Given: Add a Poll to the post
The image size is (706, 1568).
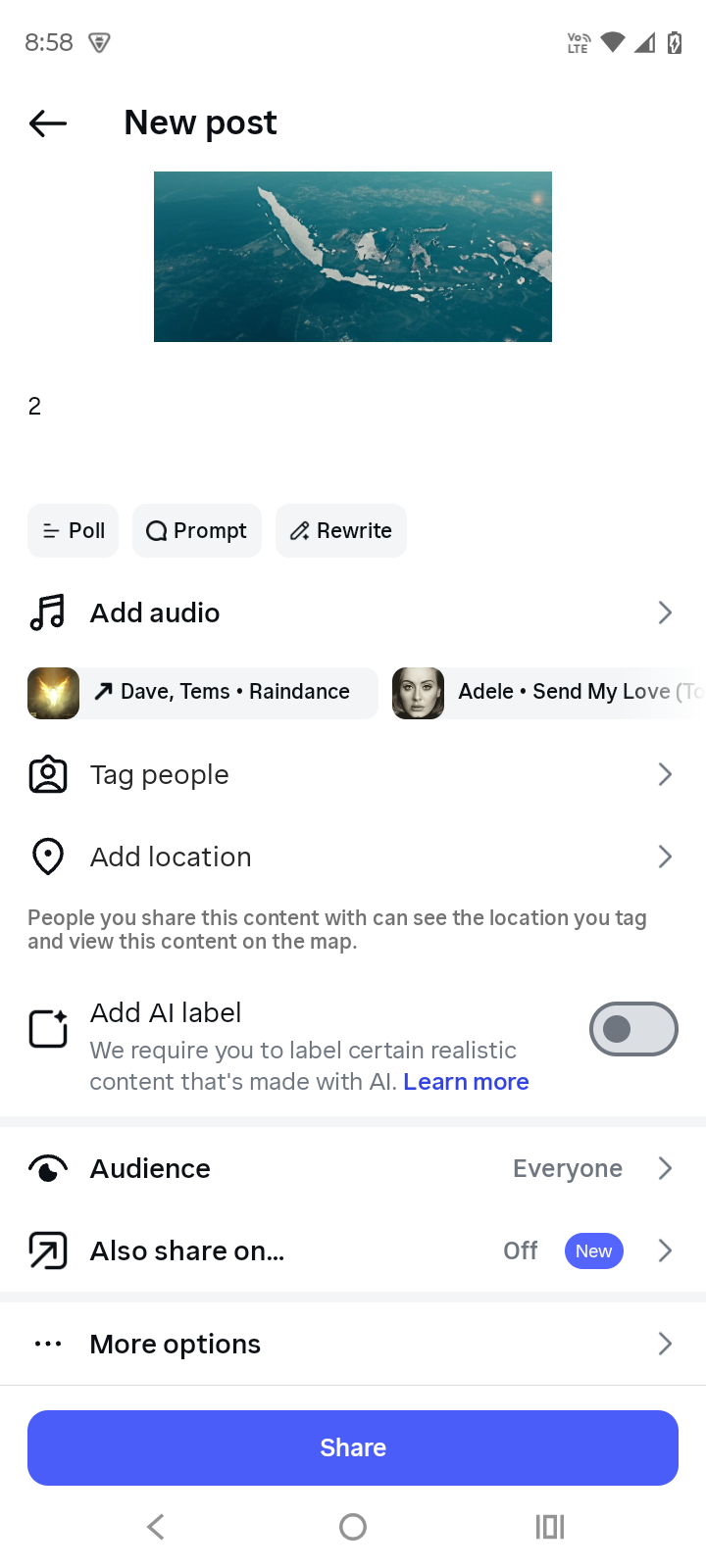Looking at the screenshot, I should [x=74, y=530].
